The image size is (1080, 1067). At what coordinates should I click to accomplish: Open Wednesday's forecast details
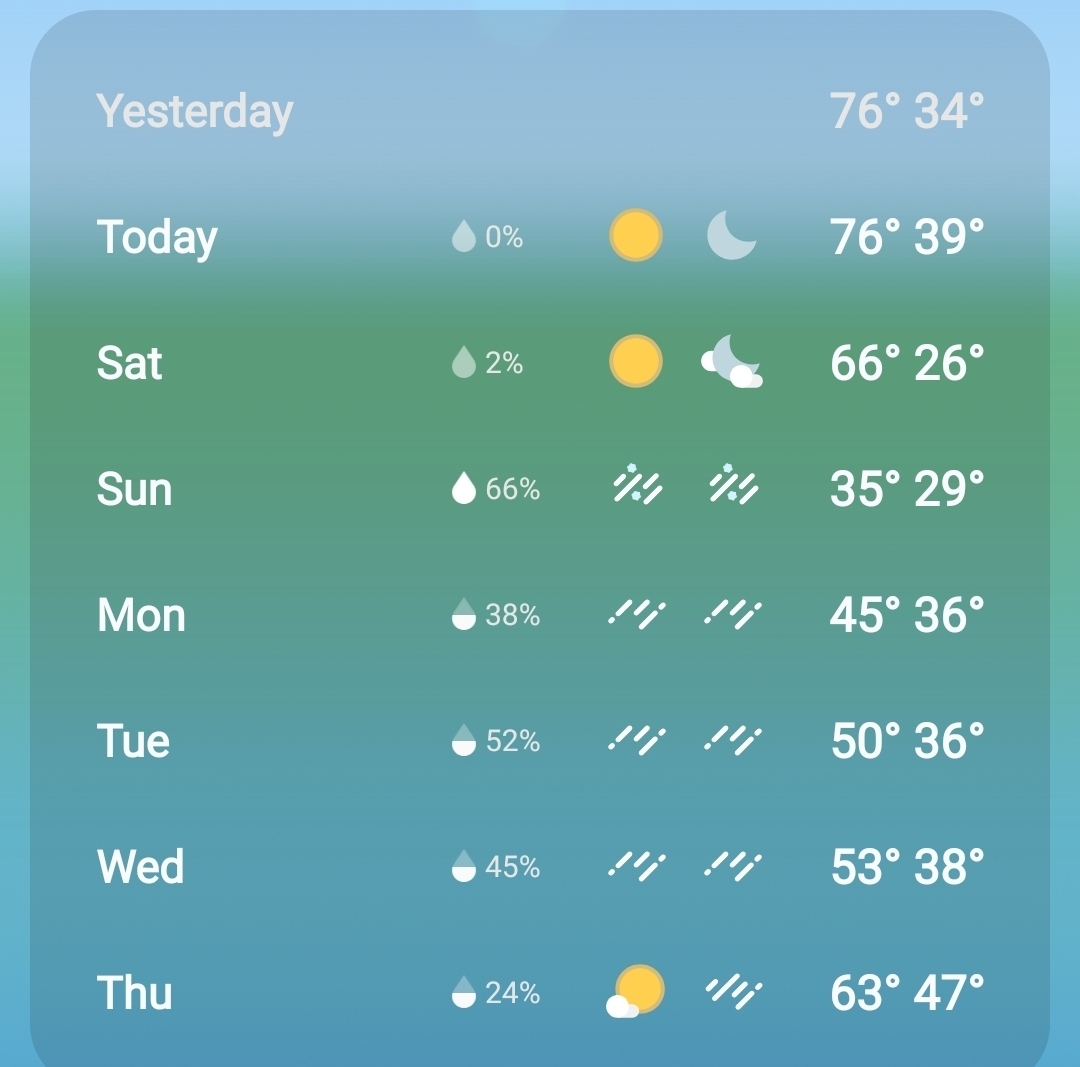pyautogui.click(x=540, y=866)
